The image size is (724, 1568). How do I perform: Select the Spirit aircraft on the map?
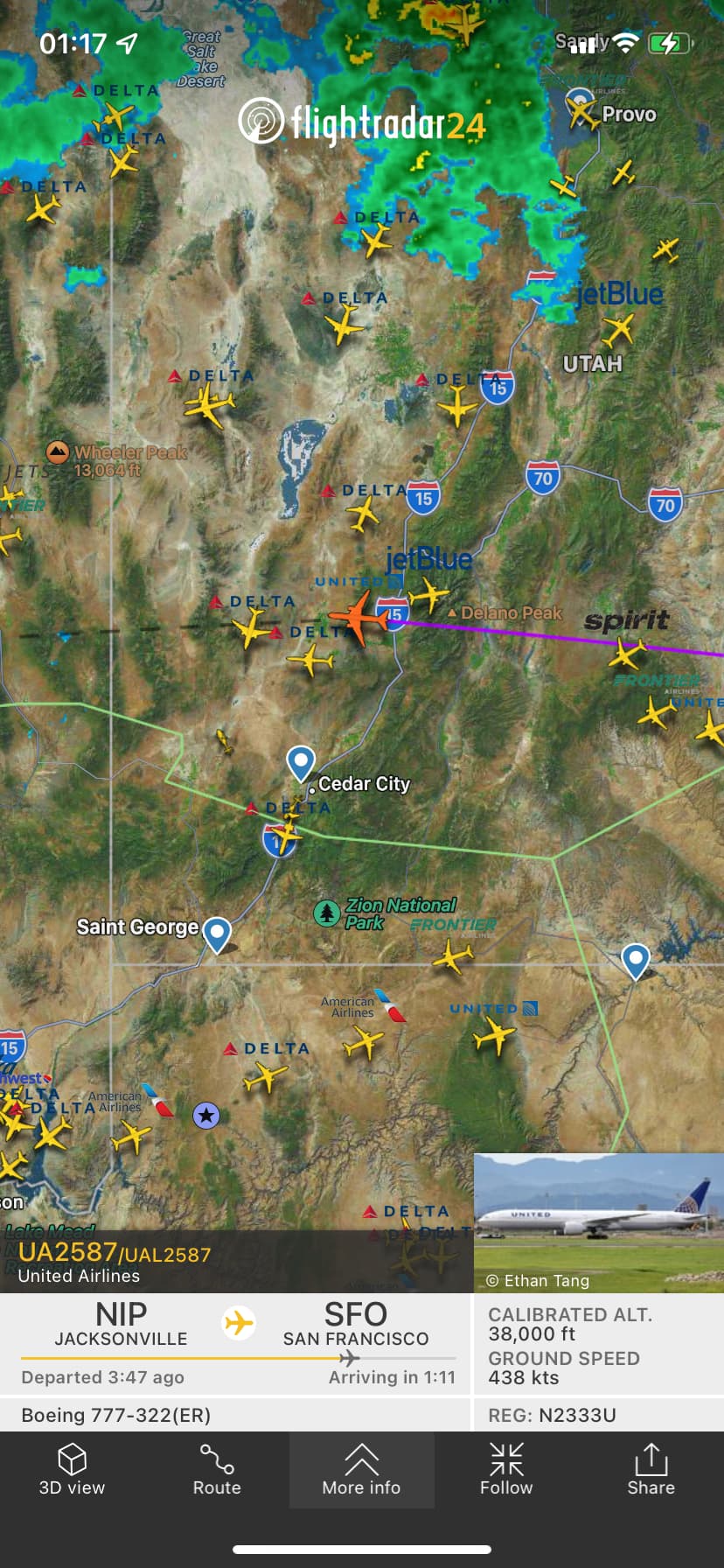tap(627, 653)
